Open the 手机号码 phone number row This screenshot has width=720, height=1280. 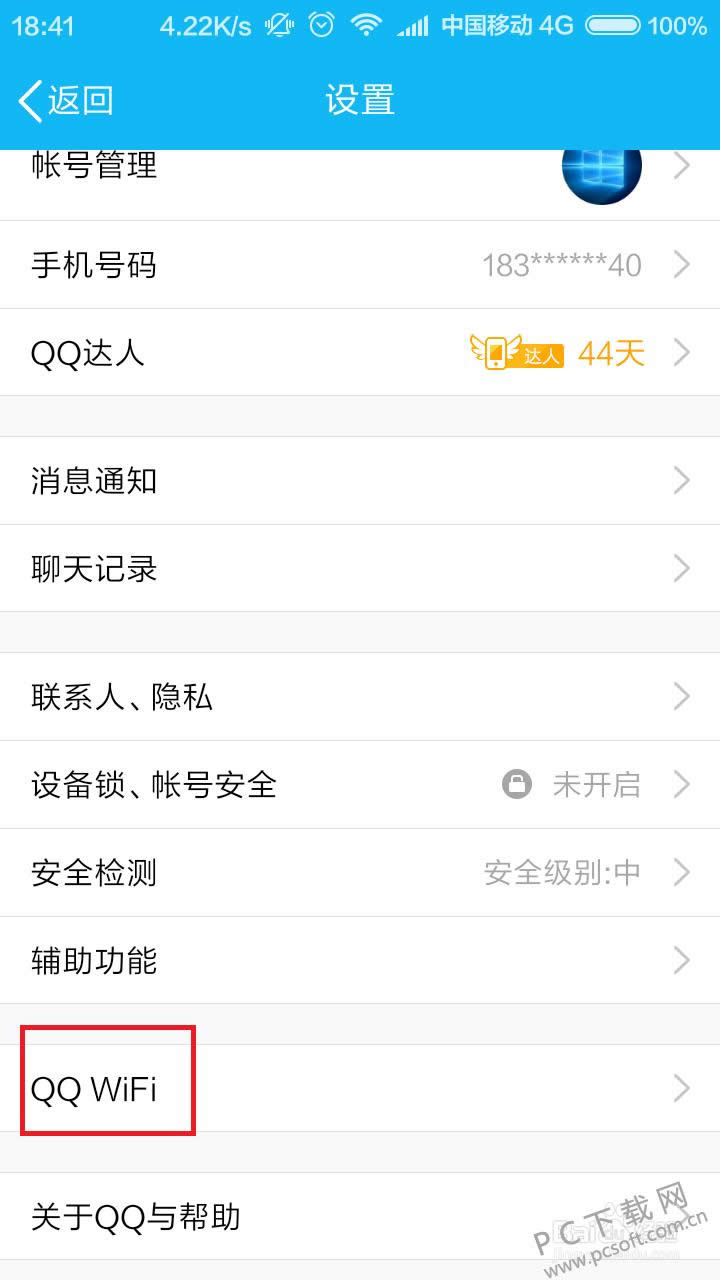(x=360, y=265)
